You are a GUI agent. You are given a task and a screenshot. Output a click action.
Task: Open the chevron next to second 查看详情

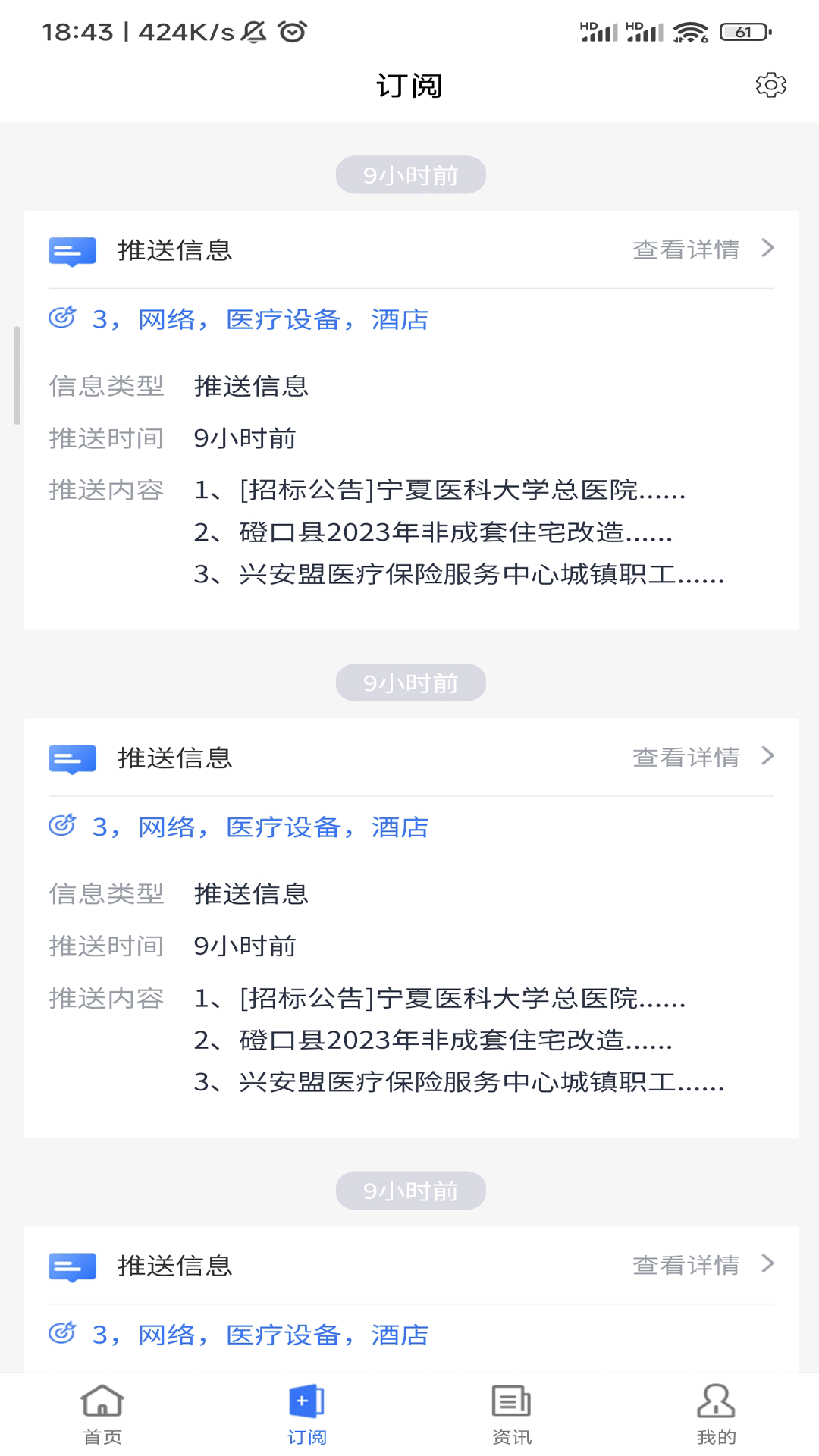769,756
